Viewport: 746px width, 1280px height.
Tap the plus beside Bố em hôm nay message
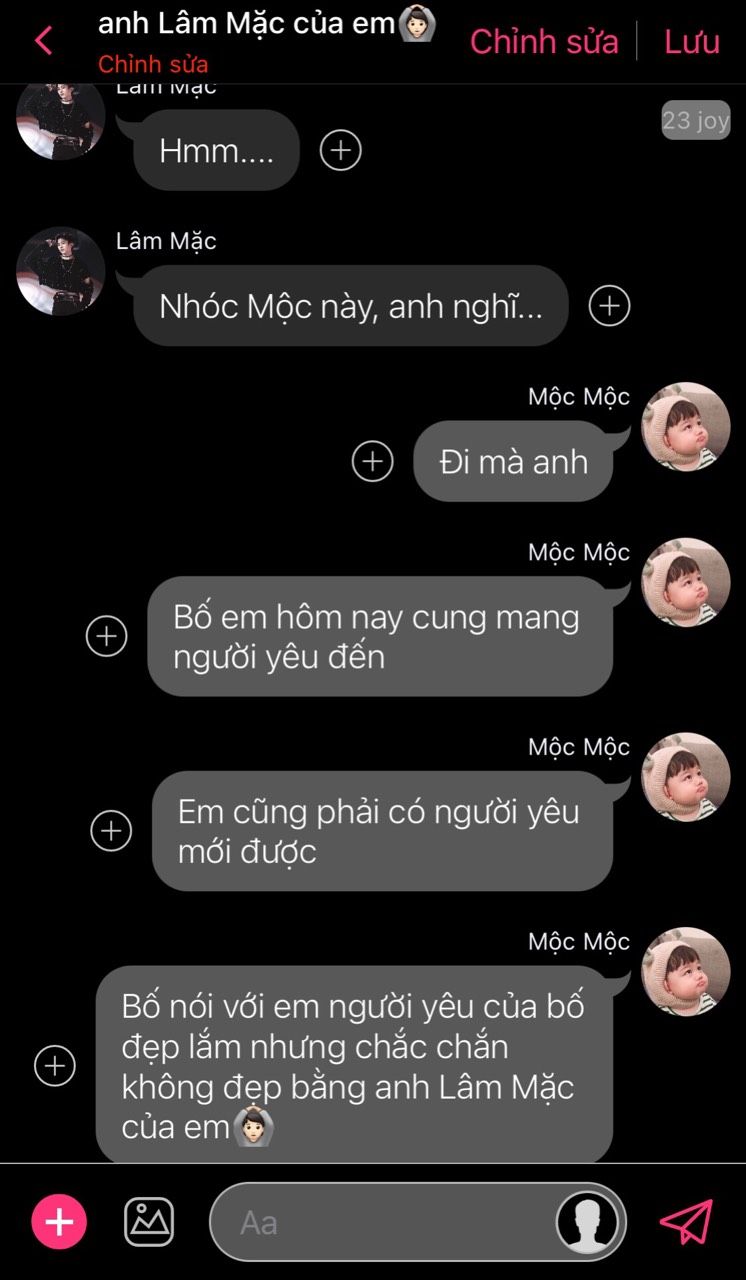click(107, 636)
